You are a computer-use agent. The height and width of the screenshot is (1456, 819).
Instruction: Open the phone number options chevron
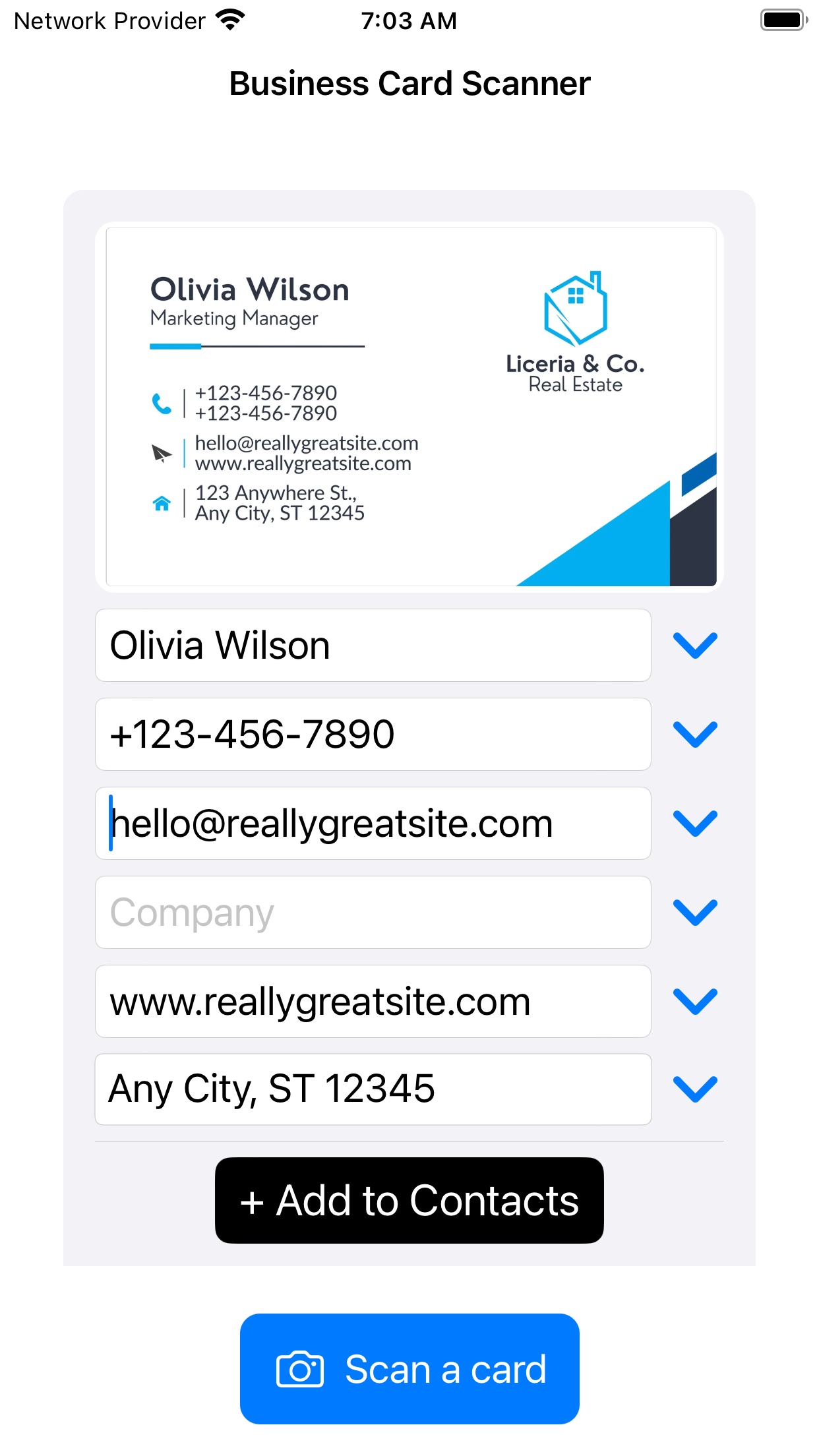[695, 734]
